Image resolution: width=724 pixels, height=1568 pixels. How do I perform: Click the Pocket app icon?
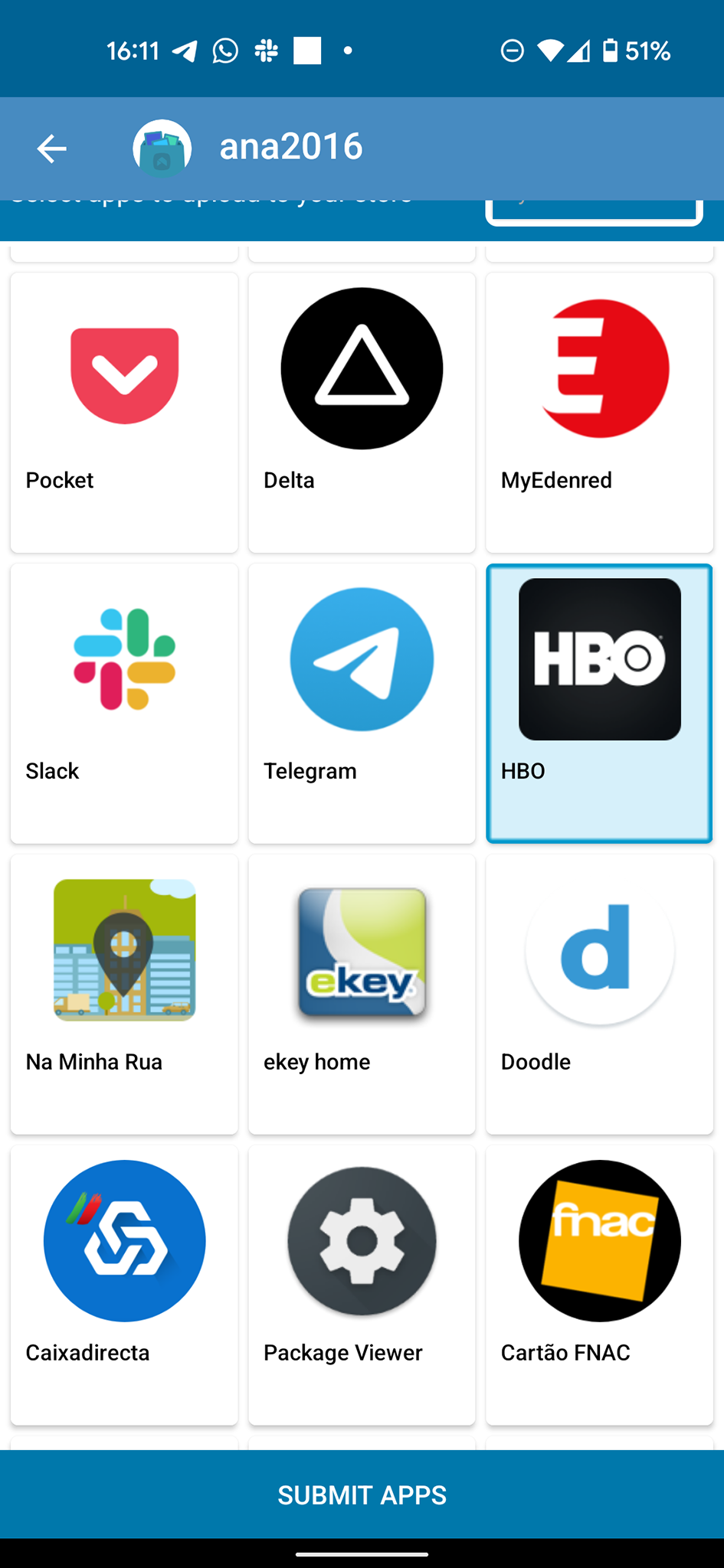coord(124,370)
